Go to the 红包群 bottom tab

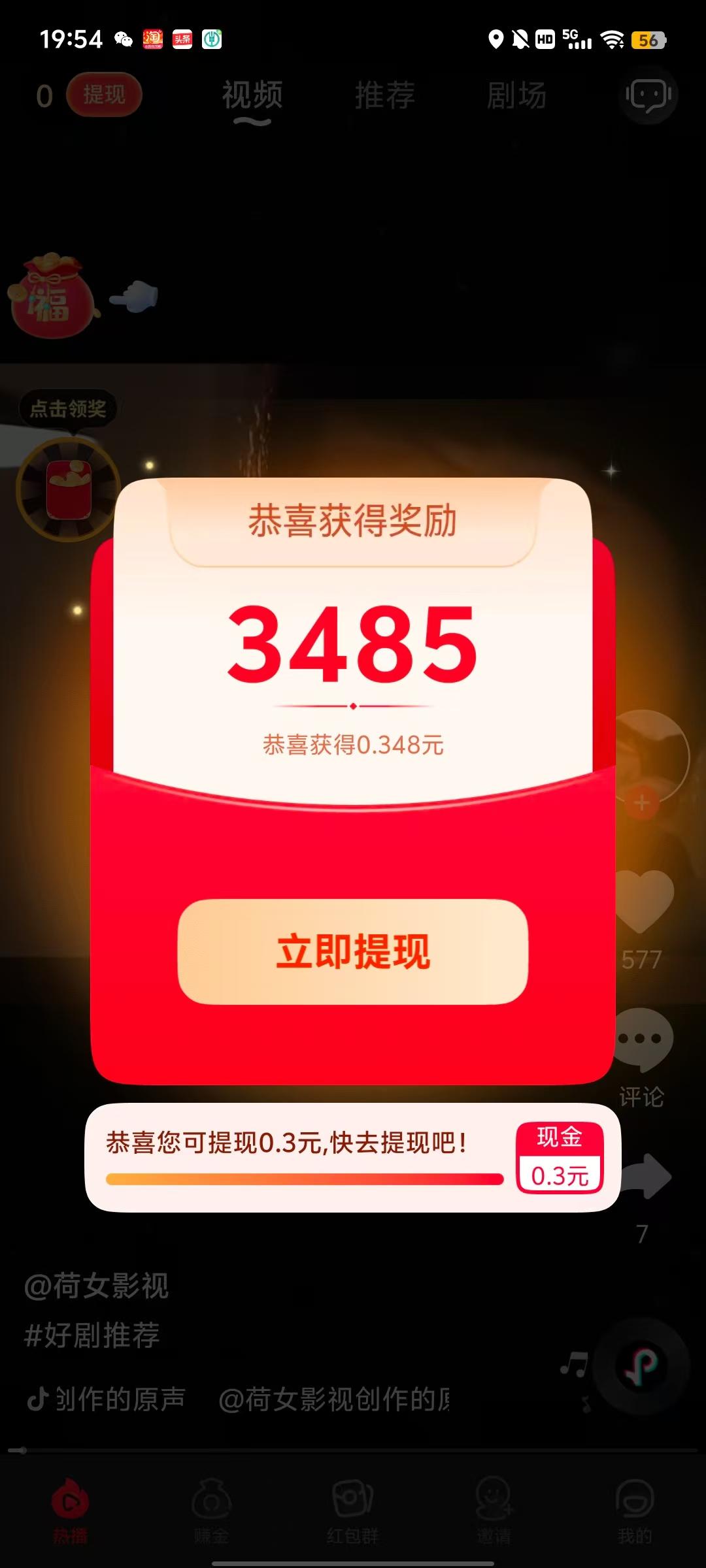(x=352, y=1511)
